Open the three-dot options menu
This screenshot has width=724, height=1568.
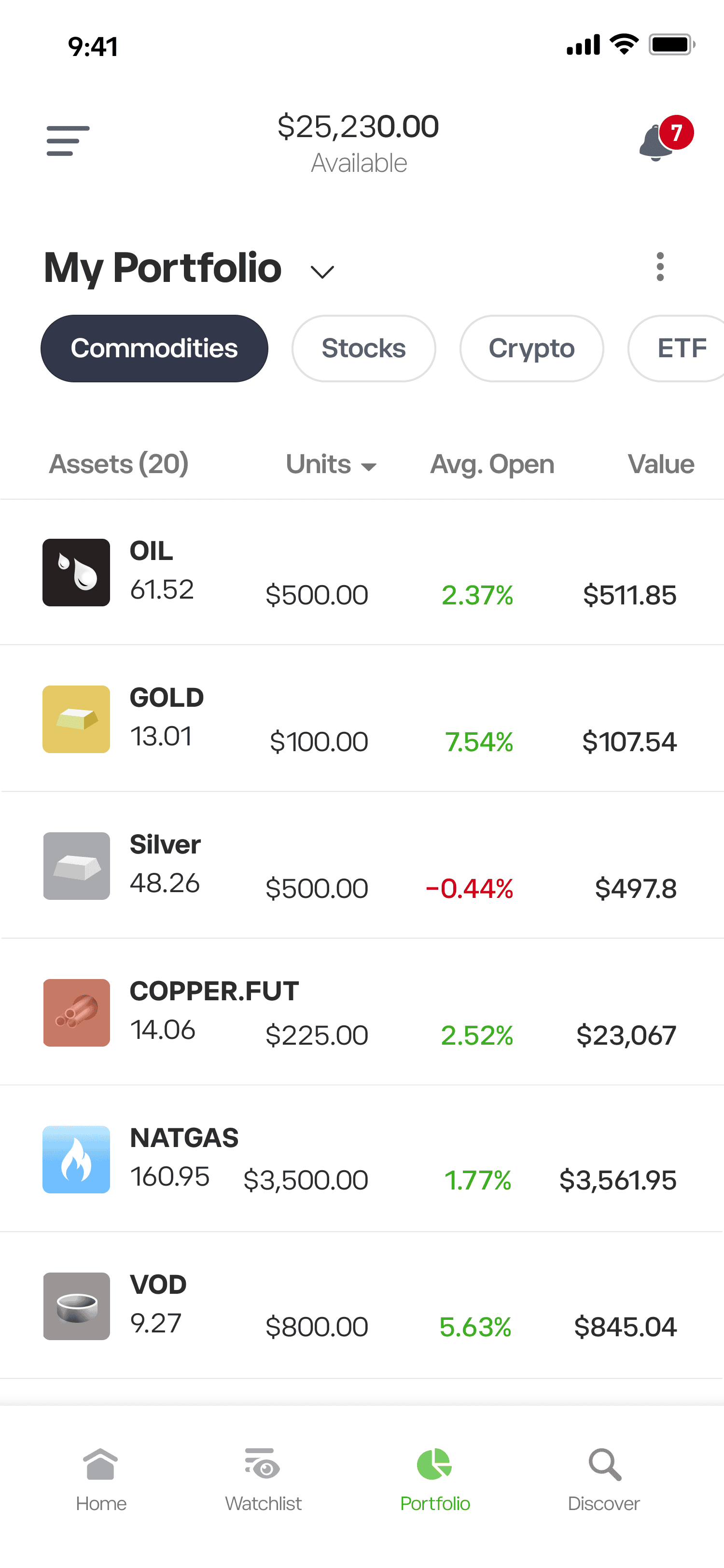659,266
